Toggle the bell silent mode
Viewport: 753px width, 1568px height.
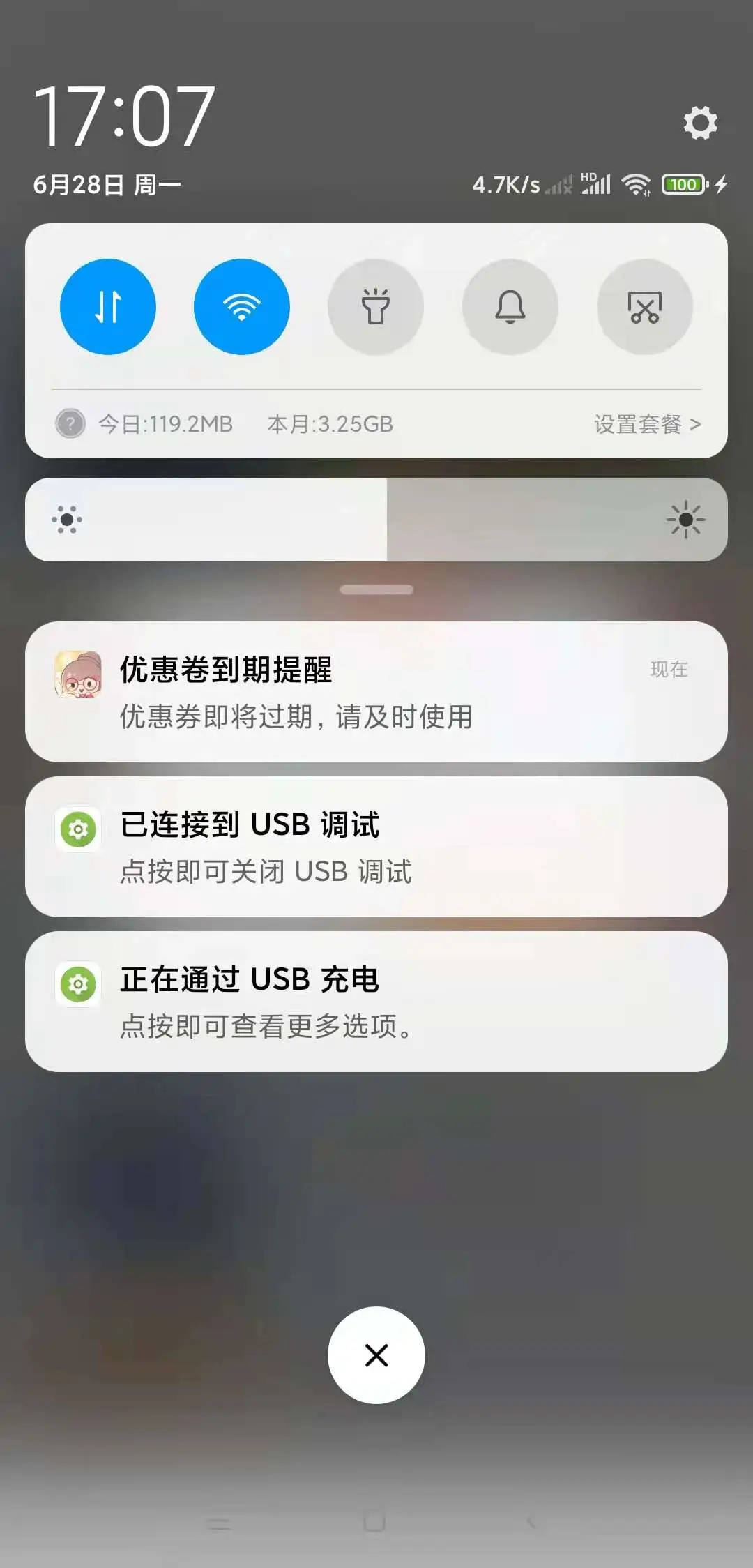coord(510,307)
